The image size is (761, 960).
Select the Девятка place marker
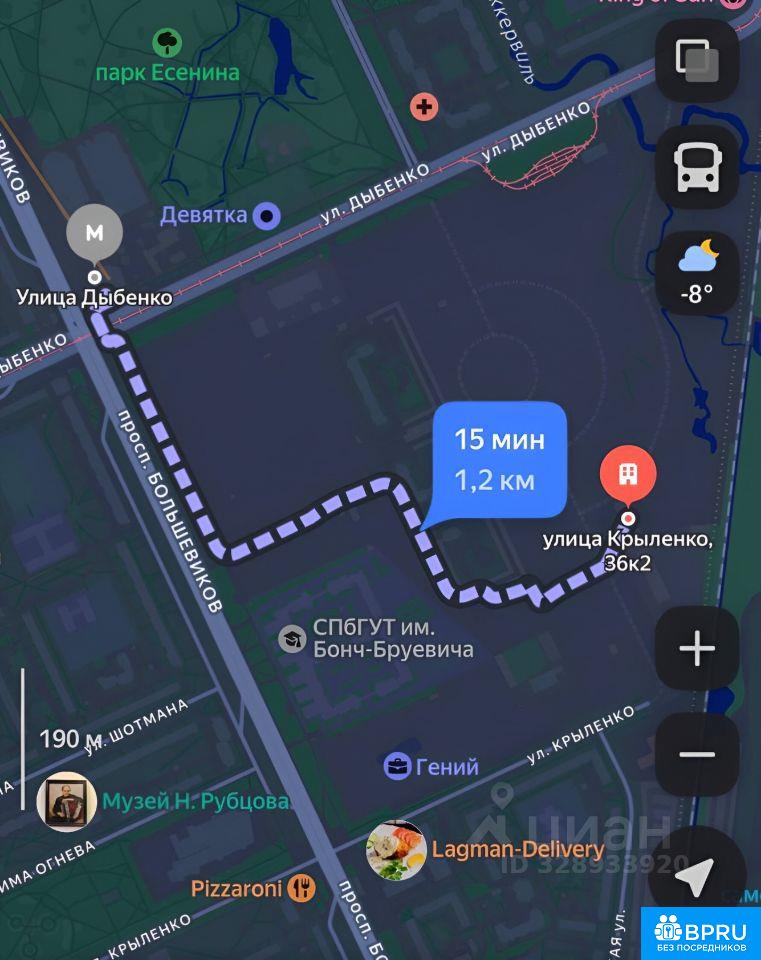click(266, 215)
